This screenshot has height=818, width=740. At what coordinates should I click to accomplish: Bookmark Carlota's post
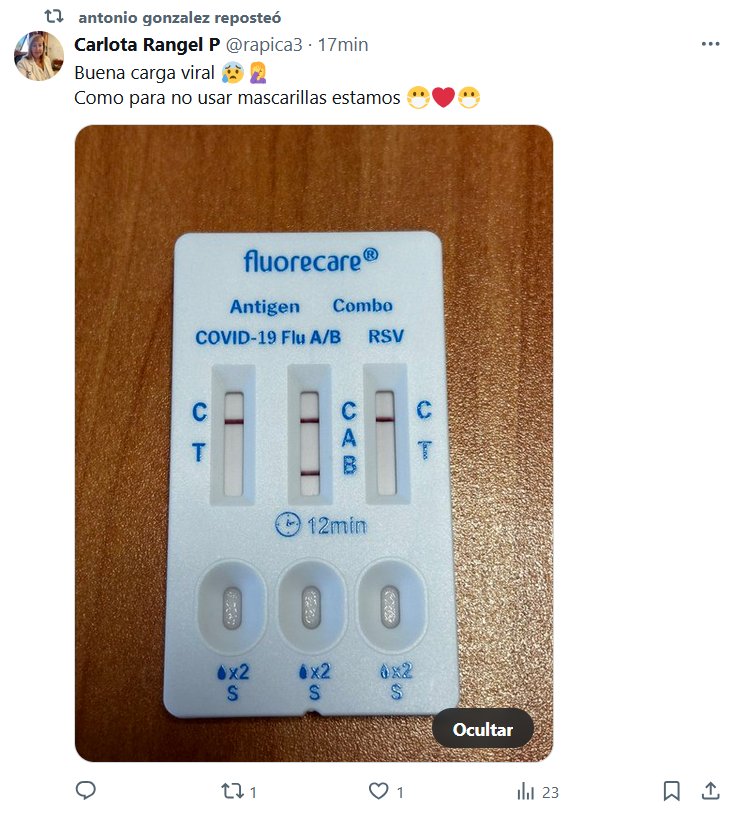coord(672,791)
